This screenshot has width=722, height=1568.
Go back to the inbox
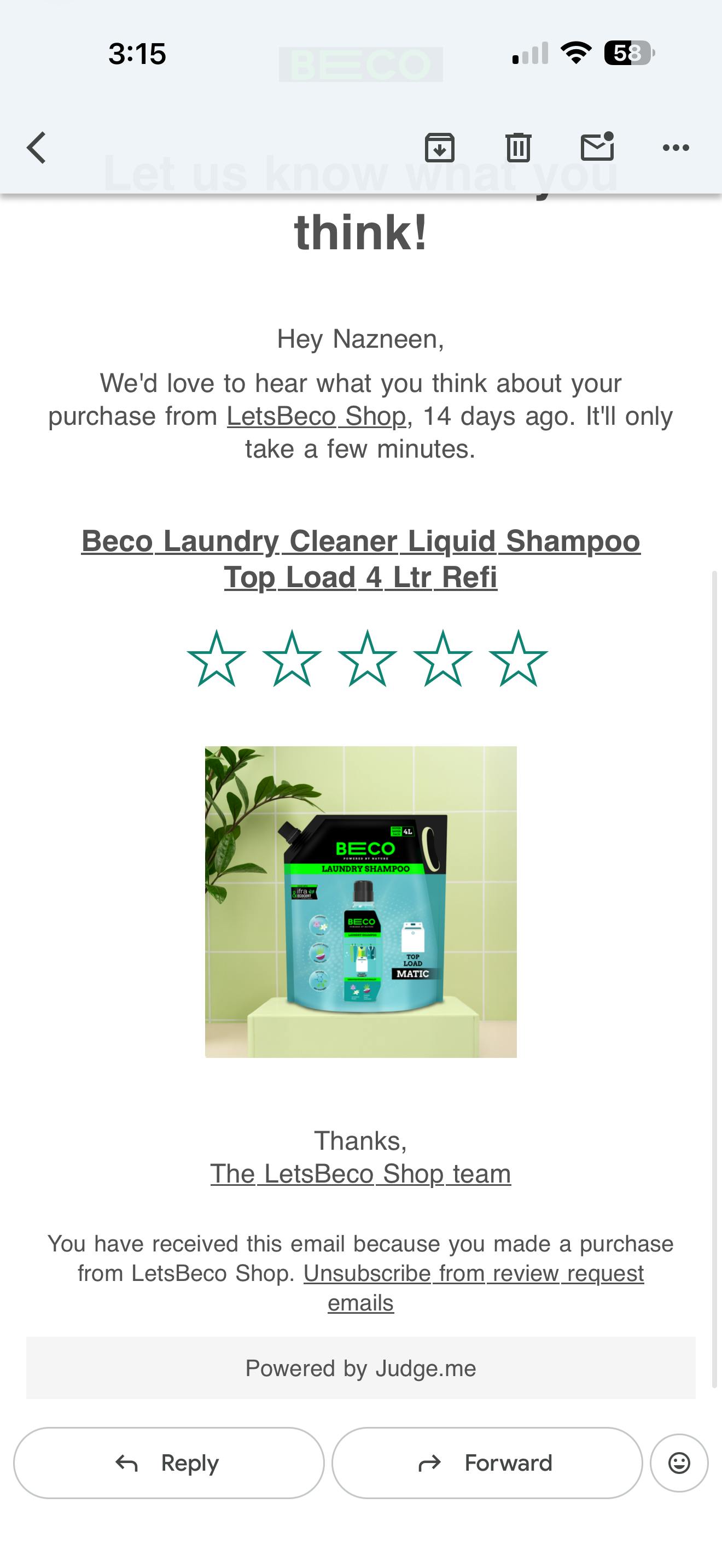tap(37, 148)
